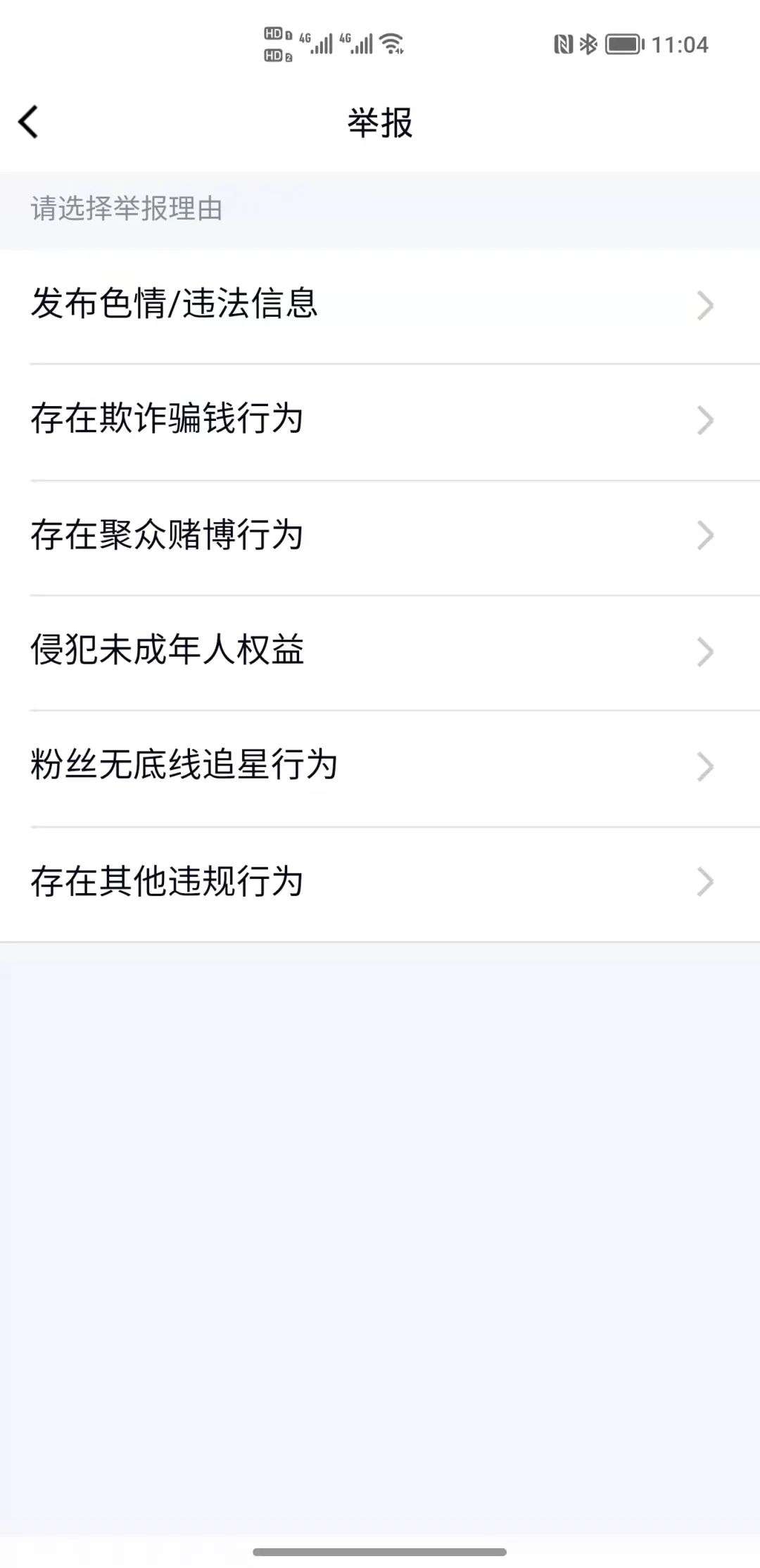This screenshot has width=760, height=1568.
Task: Open 存在其他违规行为 option
Action: tap(380, 882)
